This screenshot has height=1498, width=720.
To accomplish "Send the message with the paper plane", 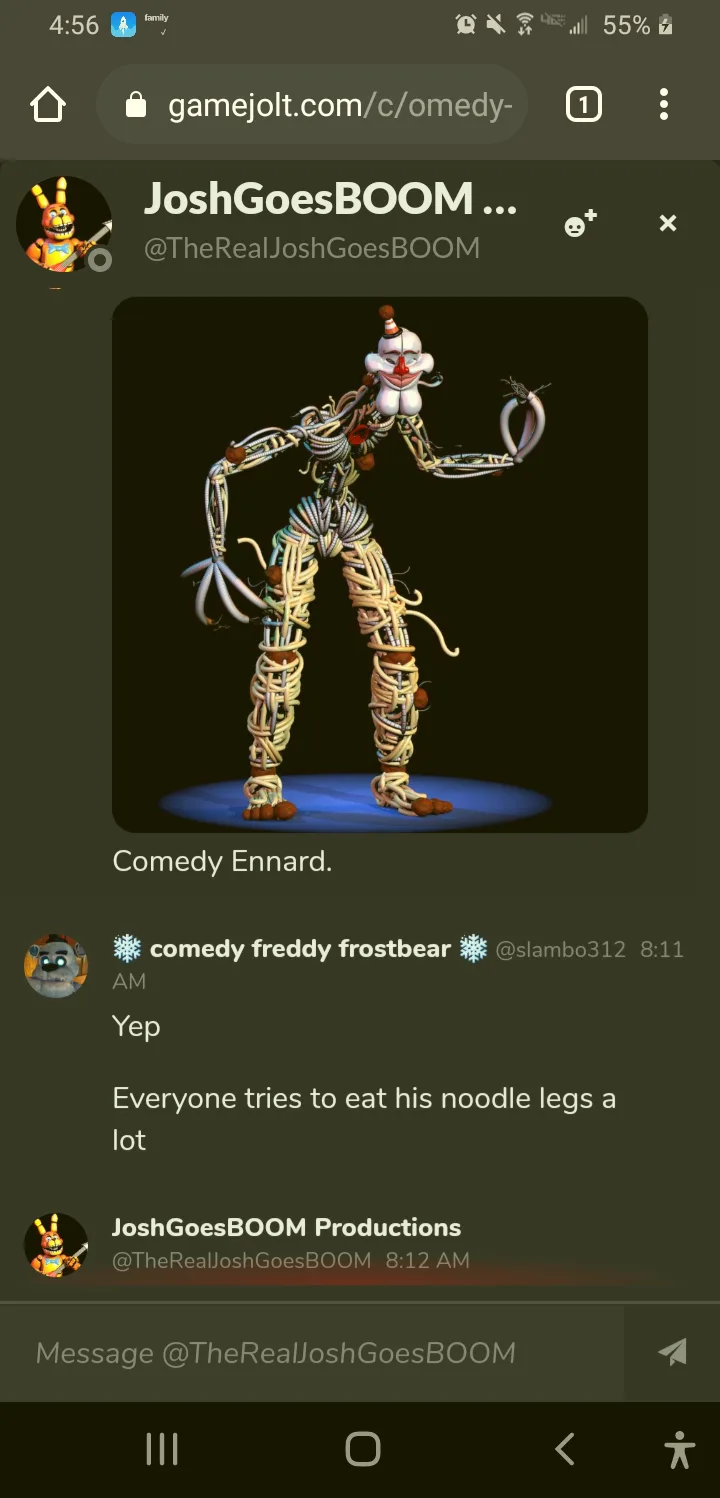I will pyautogui.click(x=672, y=1353).
